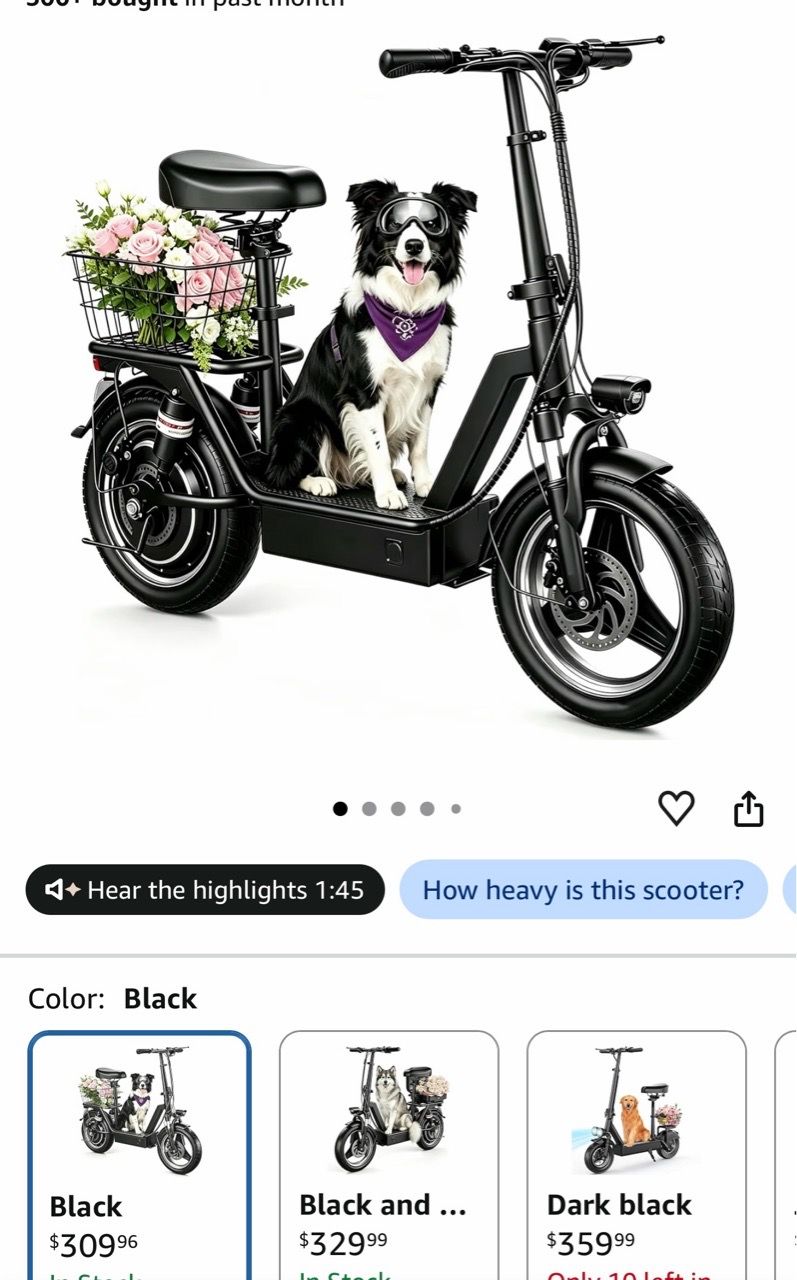Screen dimensions: 797x1280
Task: Ask How heavy is this scooter?
Action: click(x=583, y=889)
